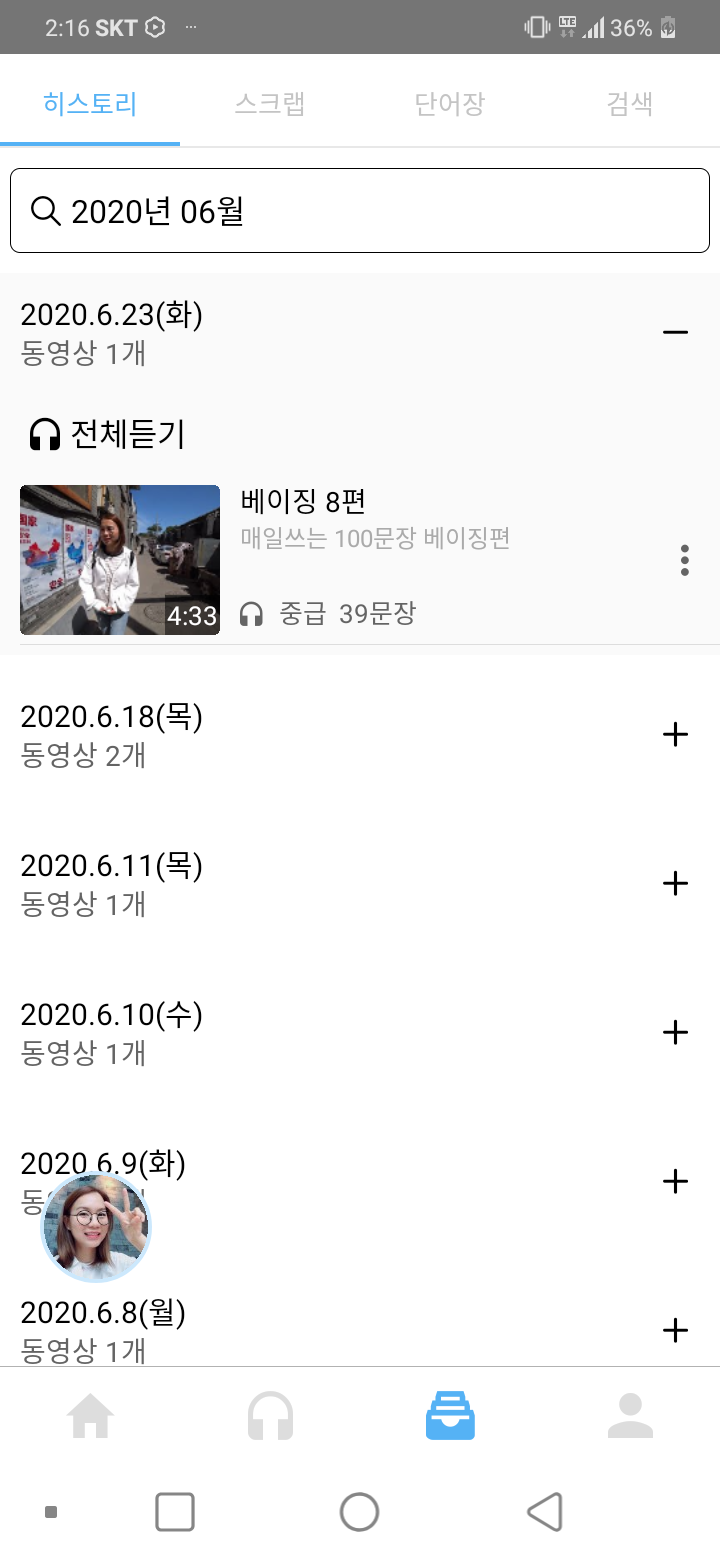
Task: Expand the 2020.6.18(목) history entry
Action: tap(676, 735)
